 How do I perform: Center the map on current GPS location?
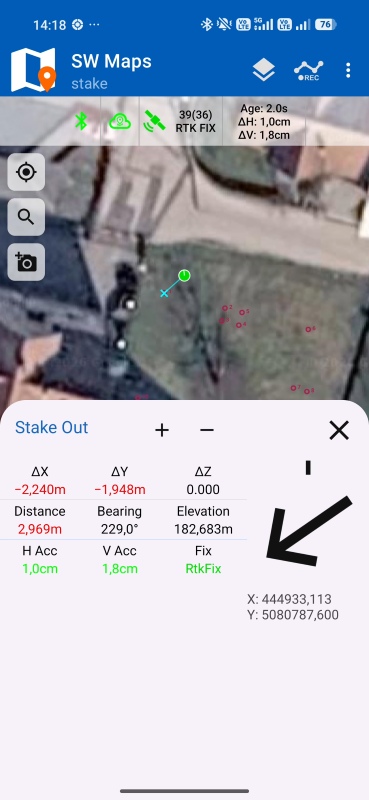(26, 172)
